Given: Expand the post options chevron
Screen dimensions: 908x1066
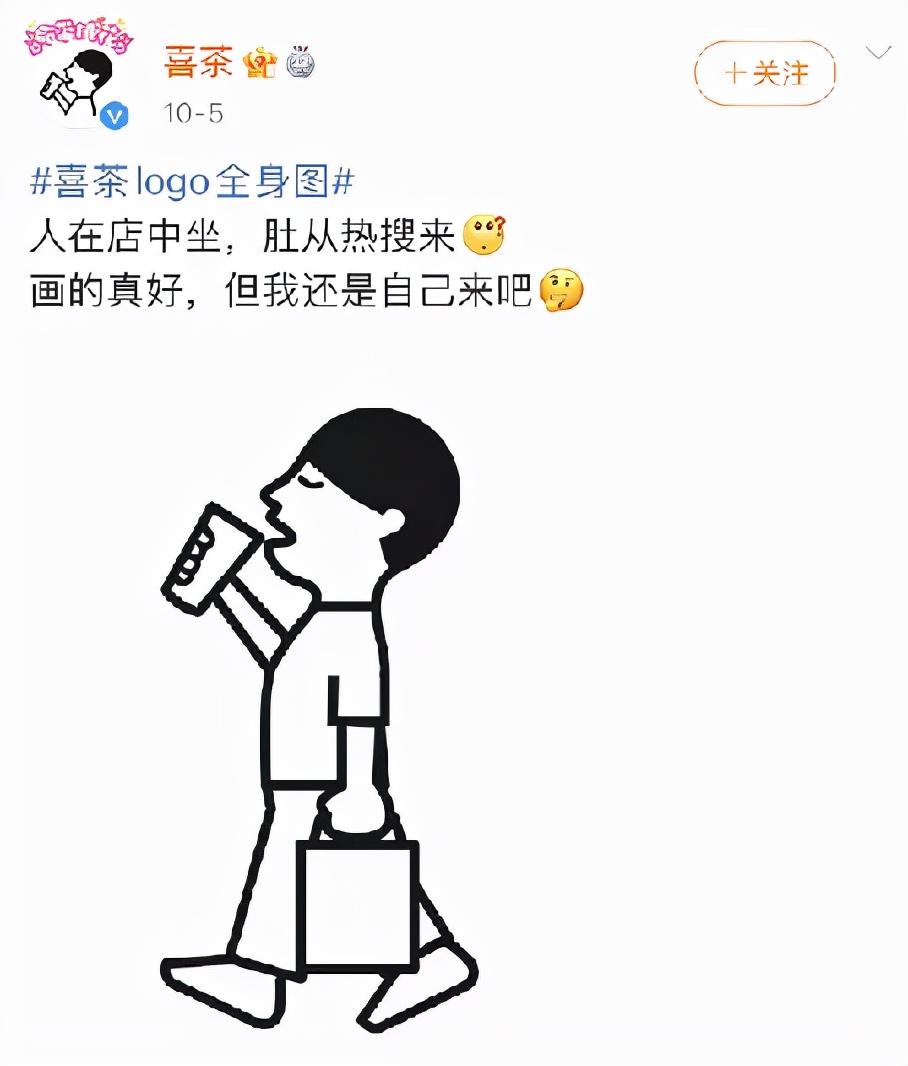Looking at the screenshot, I should [877, 52].
